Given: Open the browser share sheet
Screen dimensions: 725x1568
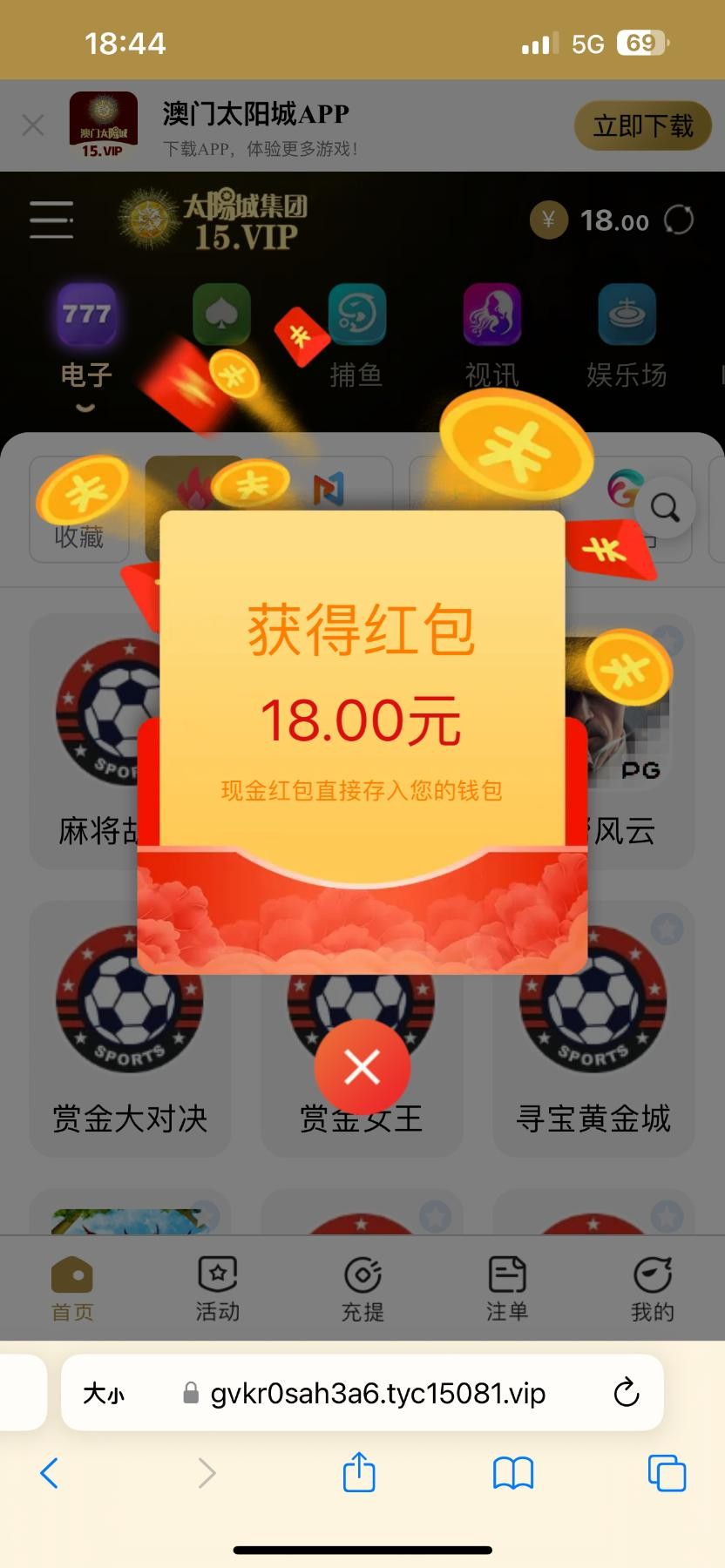Looking at the screenshot, I should [359, 1473].
